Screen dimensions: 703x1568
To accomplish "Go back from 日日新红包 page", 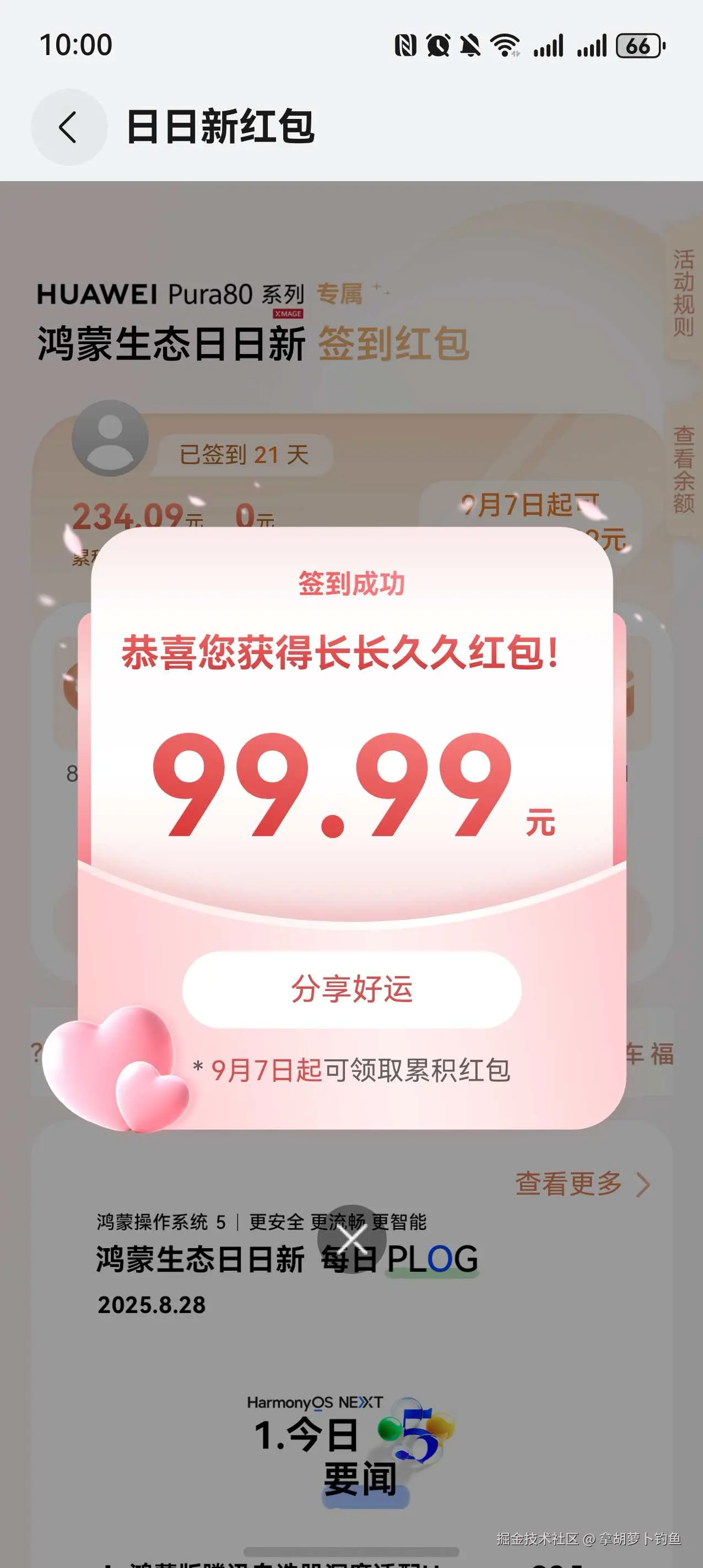I will click(69, 127).
